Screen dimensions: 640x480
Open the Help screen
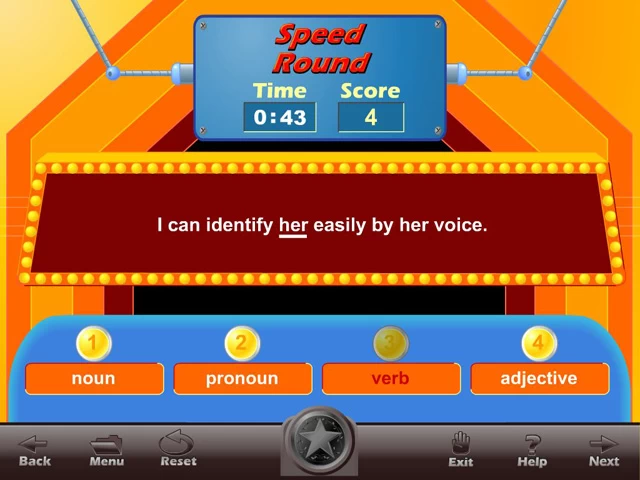coord(532,449)
